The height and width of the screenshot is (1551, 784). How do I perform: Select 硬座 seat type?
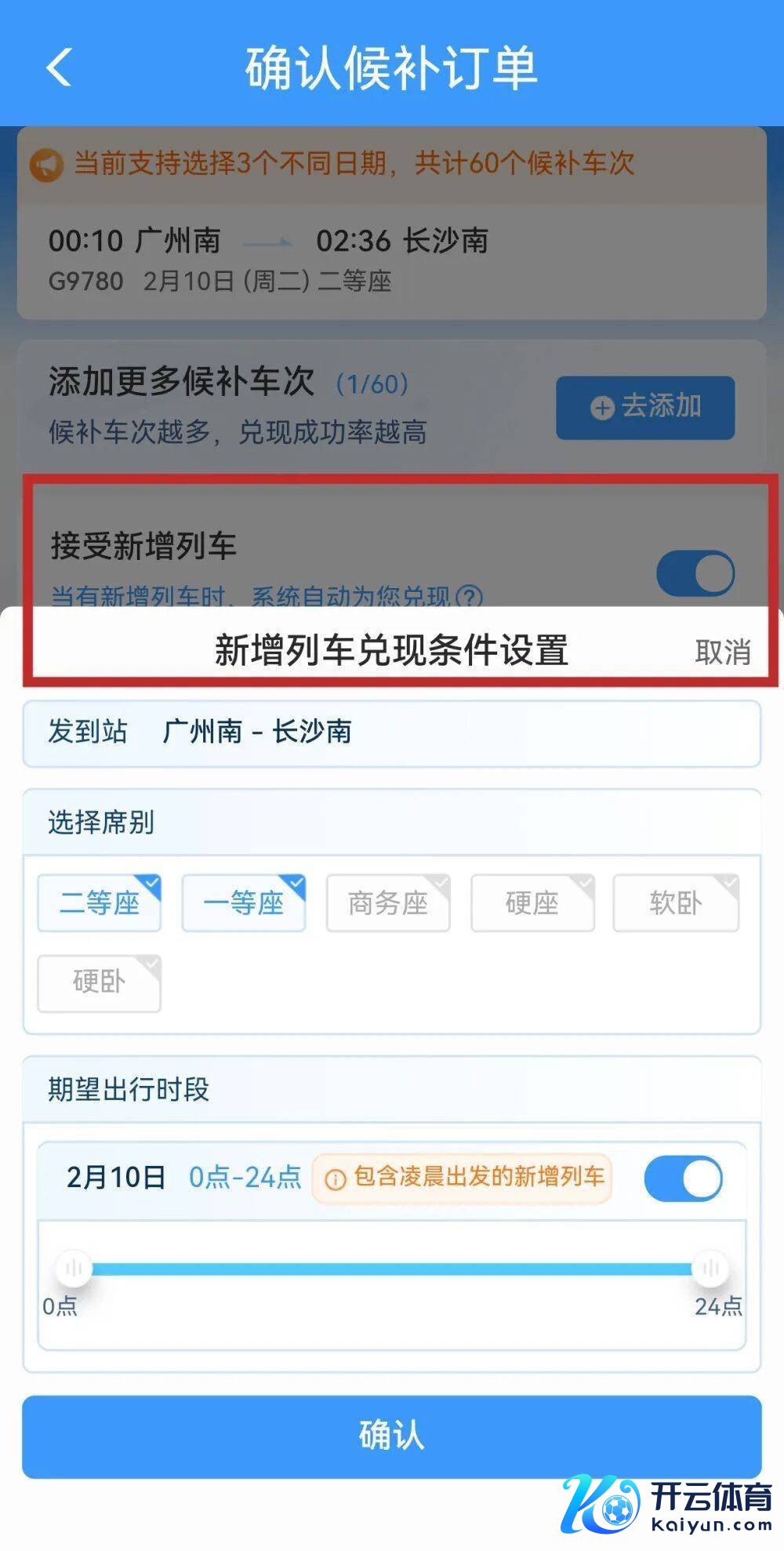[532, 903]
